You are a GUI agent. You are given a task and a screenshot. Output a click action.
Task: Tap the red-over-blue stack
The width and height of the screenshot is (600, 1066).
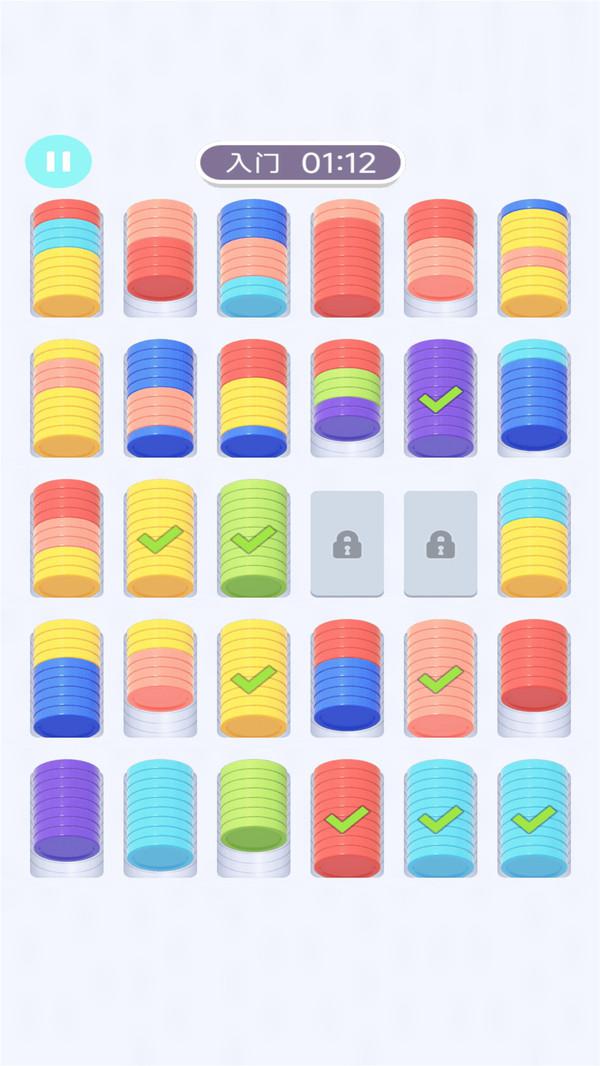347,678
